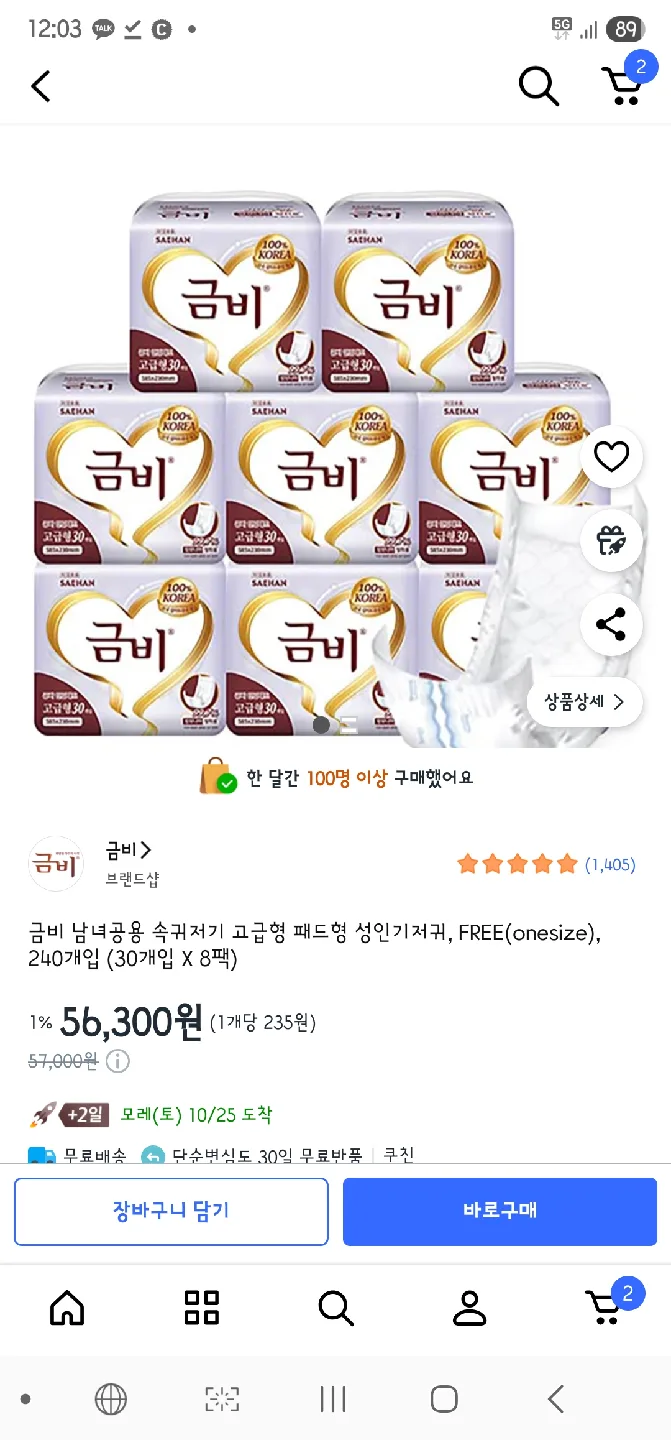Open system recent apps
Viewport: 671px width, 1440px height.
click(x=333, y=1399)
